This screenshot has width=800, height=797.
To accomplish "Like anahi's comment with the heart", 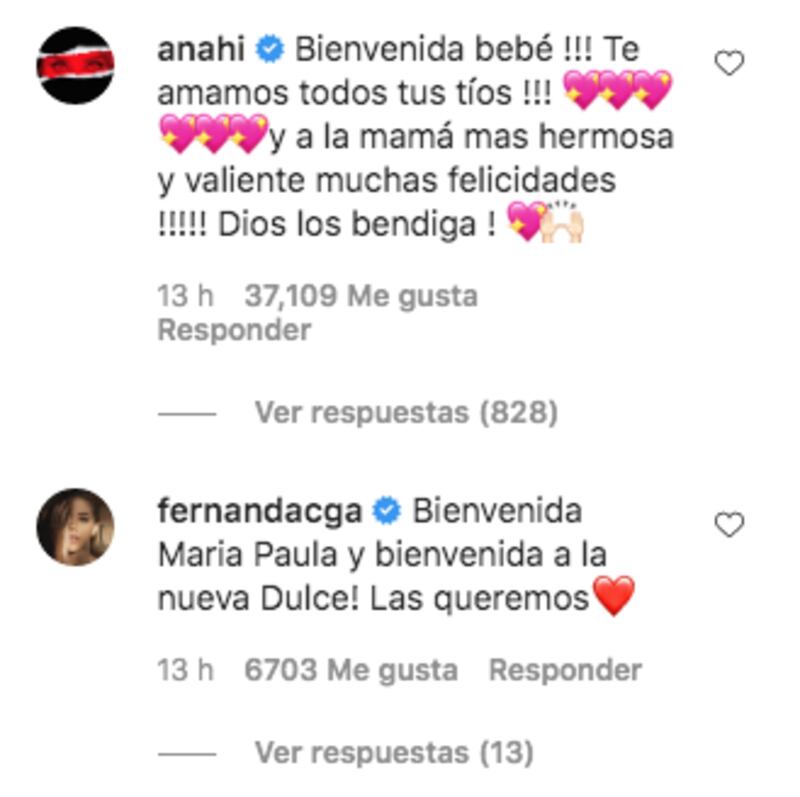I will coord(730,64).
